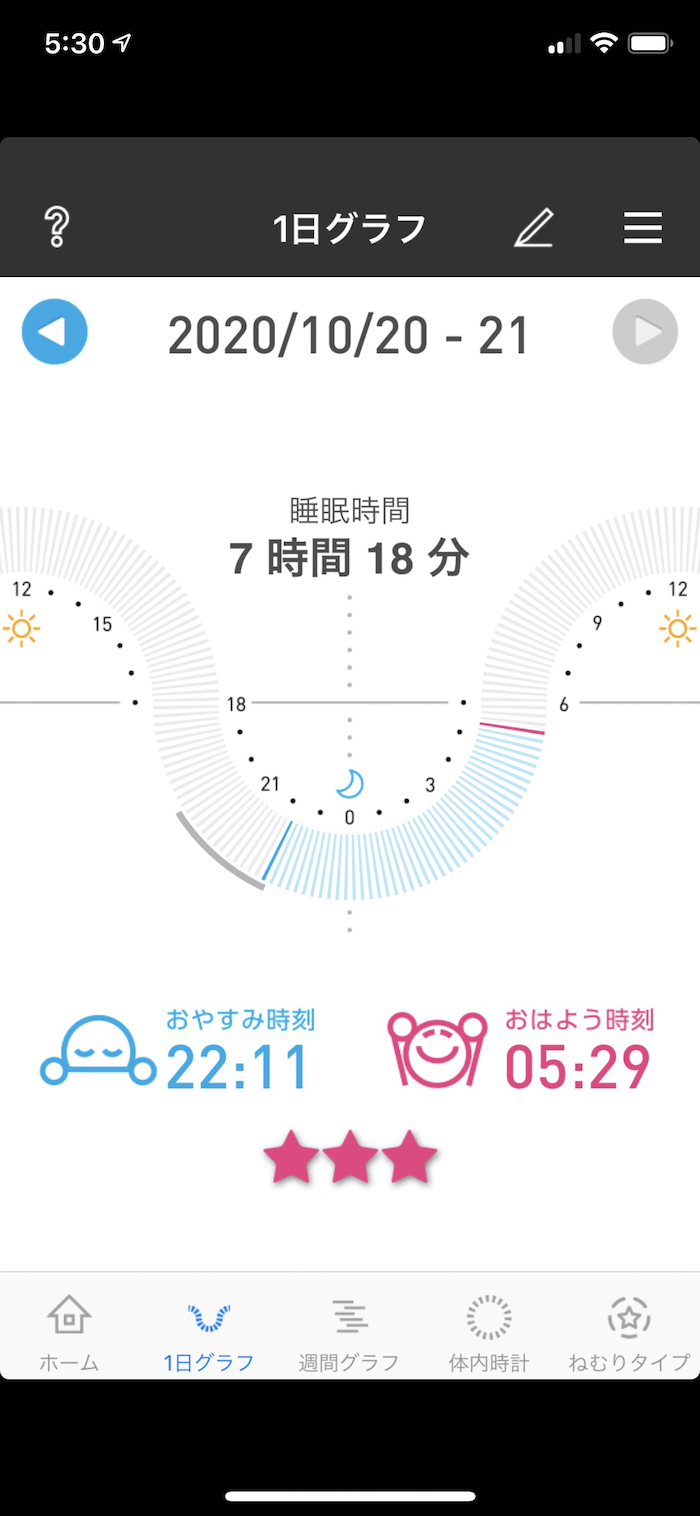The height and width of the screenshot is (1516, 700).
Task: Switch to the ホーム tab
Action: pyautogui.click(x=69, y=1332)
